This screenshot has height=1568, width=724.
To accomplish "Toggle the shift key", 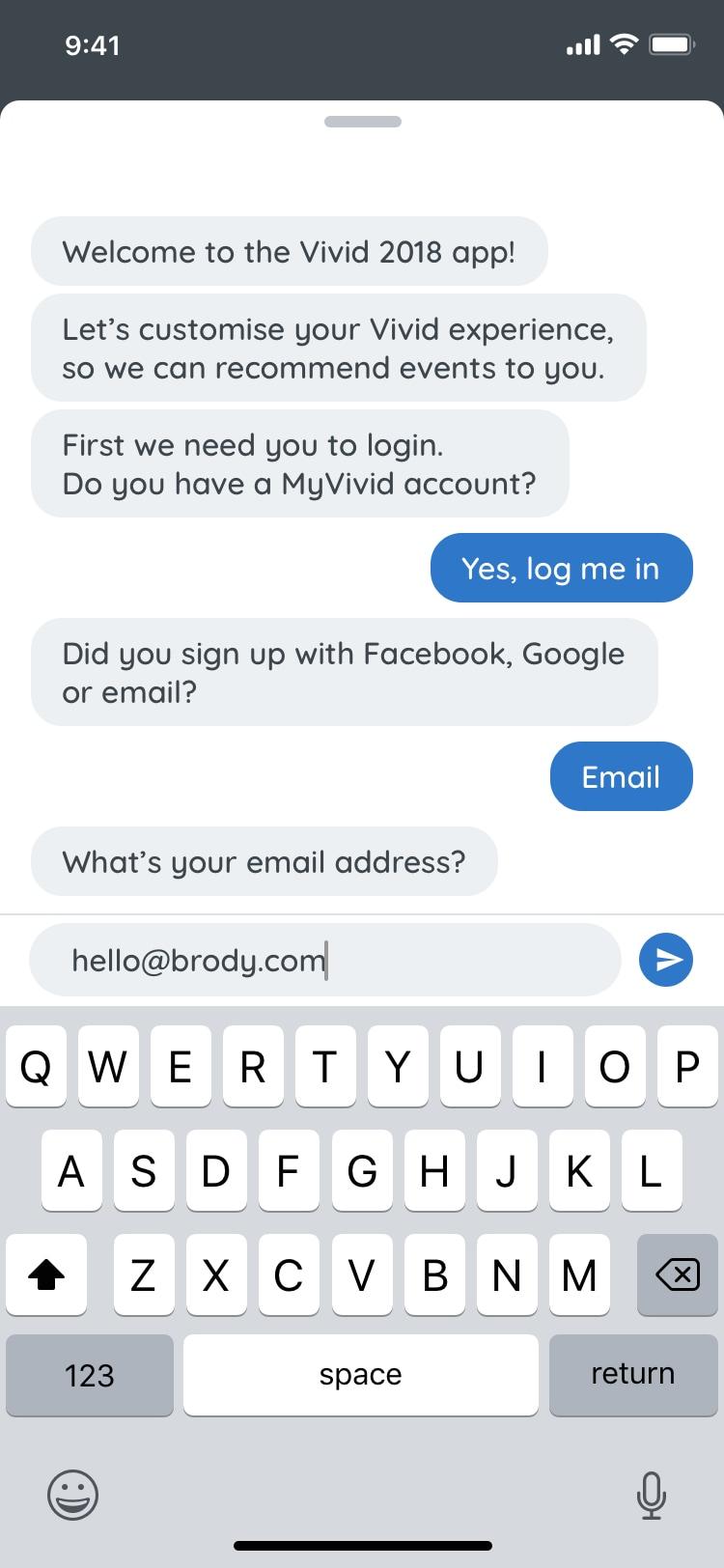I will (x=46, y=1275).
